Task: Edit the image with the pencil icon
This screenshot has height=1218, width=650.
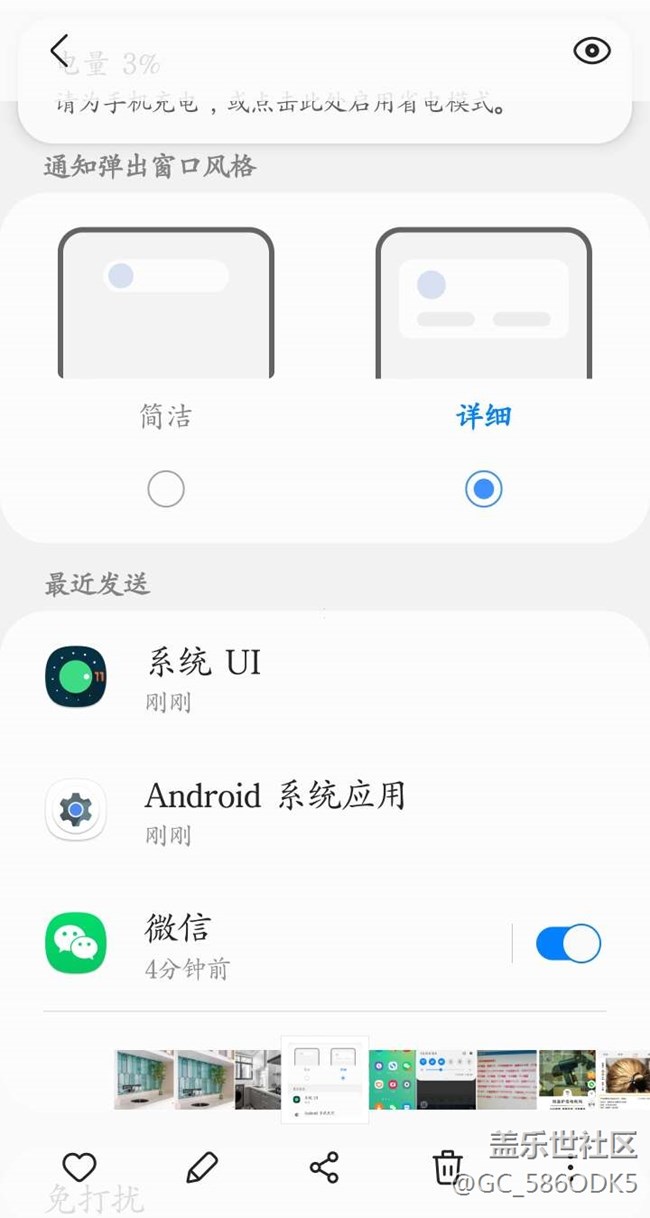Action: click(x=201, y=1166)
